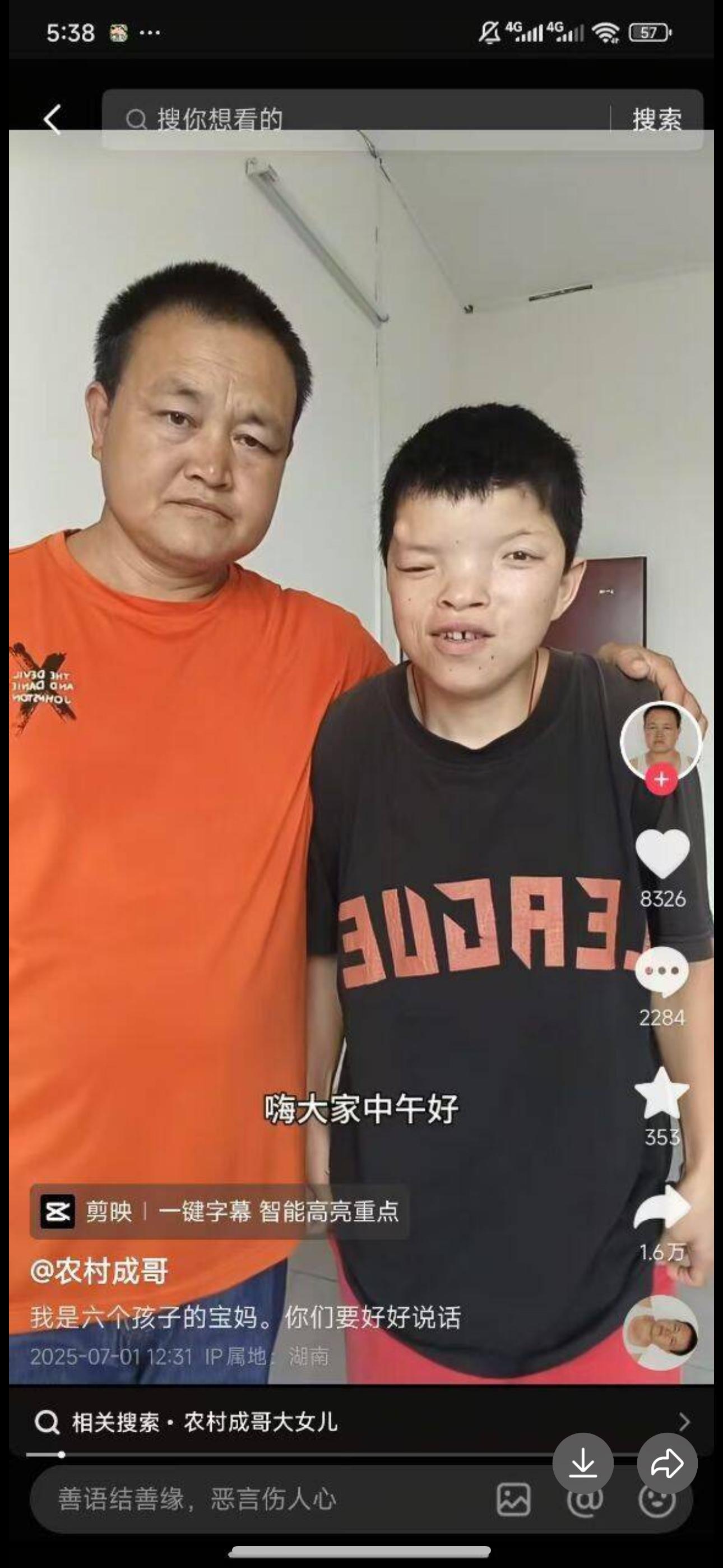723x1568 pixels.
Task: Tap the 搜索 search button
Action: (x=657, y=119)
